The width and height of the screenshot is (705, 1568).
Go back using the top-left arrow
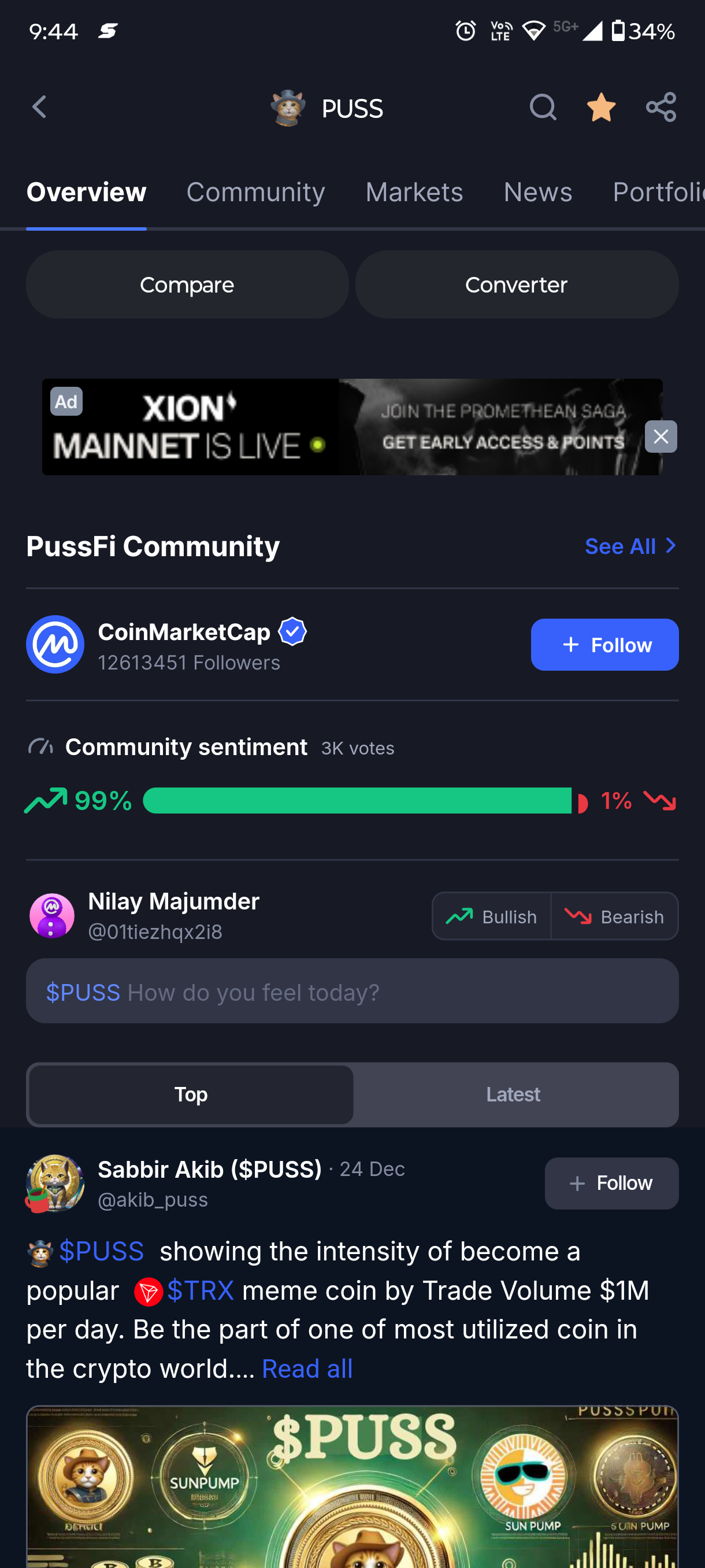(39, 108)
